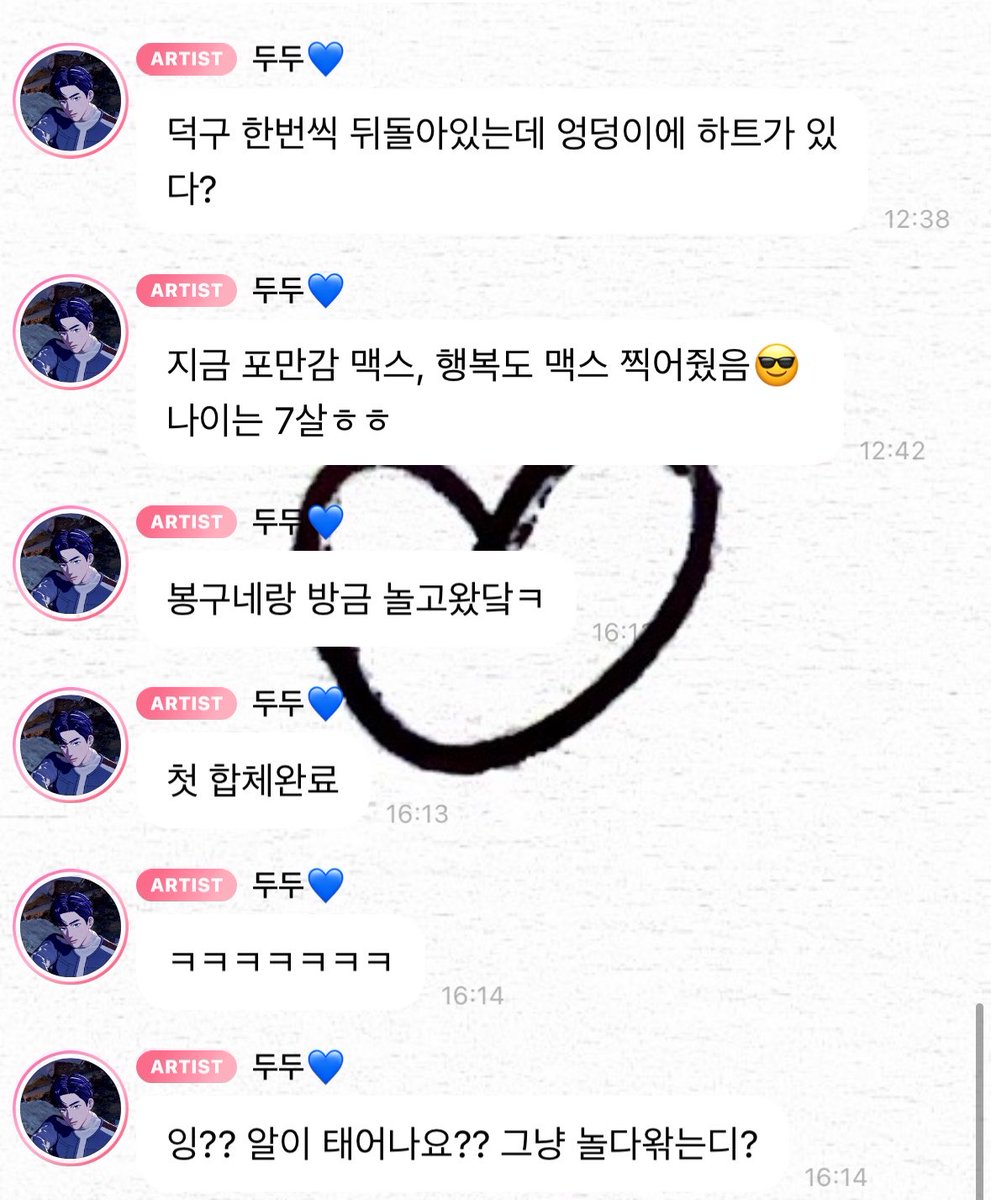Tap 두두's avatar beside 알이 태어나요 message
The width and height of the screenshot is (991, 1200).
tap(72, 1109)
